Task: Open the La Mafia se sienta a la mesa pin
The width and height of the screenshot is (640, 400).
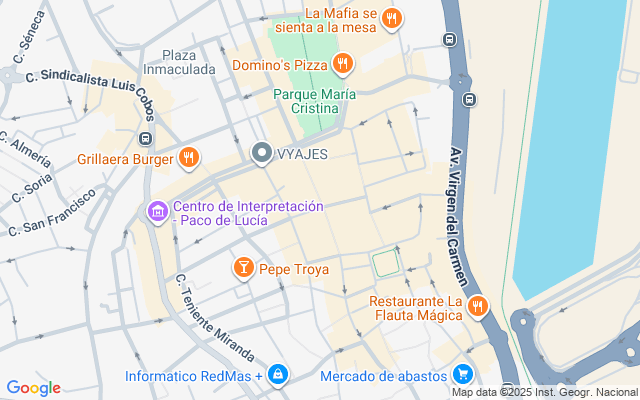Action: coord(391,18)
